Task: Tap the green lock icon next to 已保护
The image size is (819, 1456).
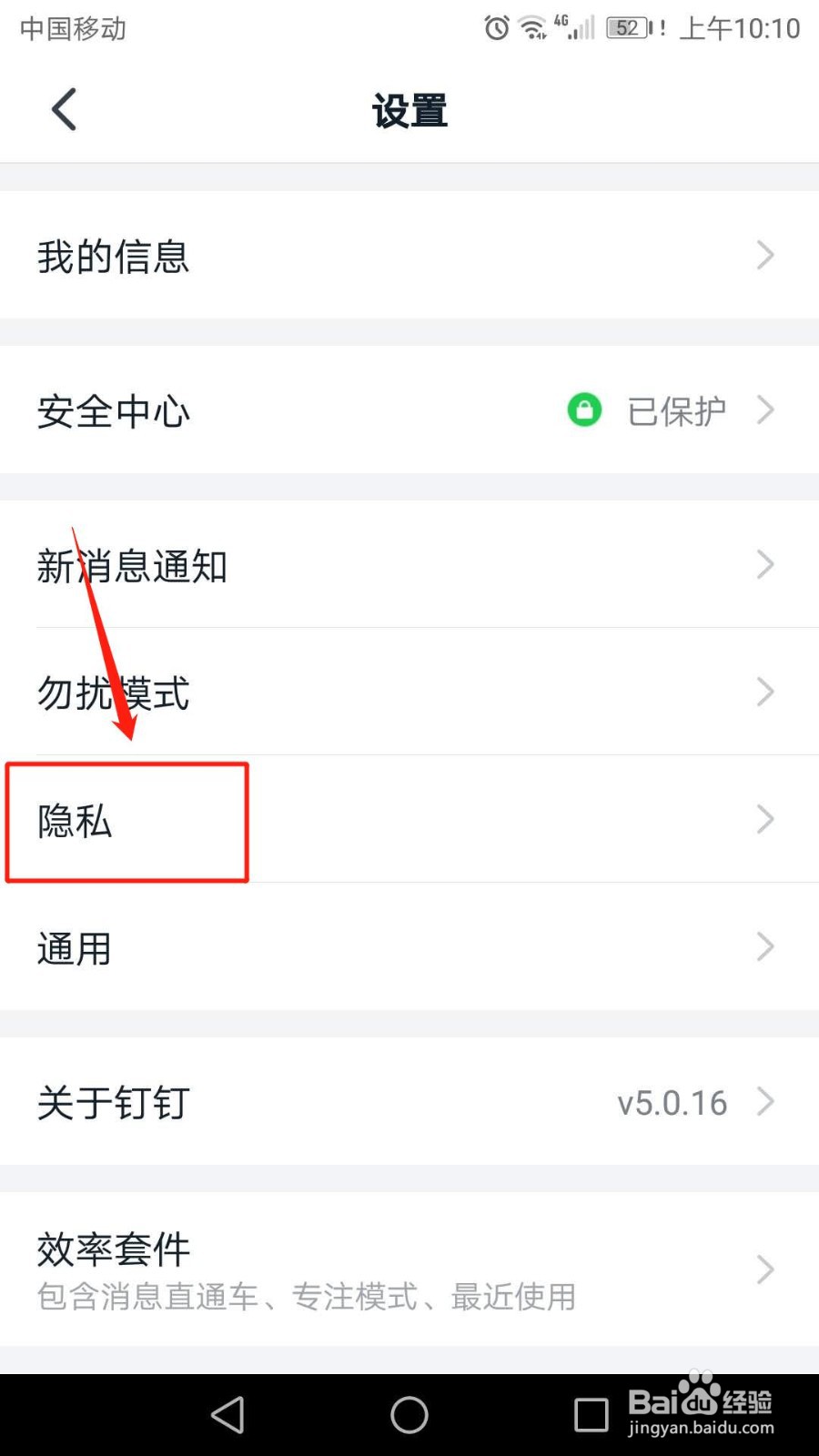Action: [586, 410]
